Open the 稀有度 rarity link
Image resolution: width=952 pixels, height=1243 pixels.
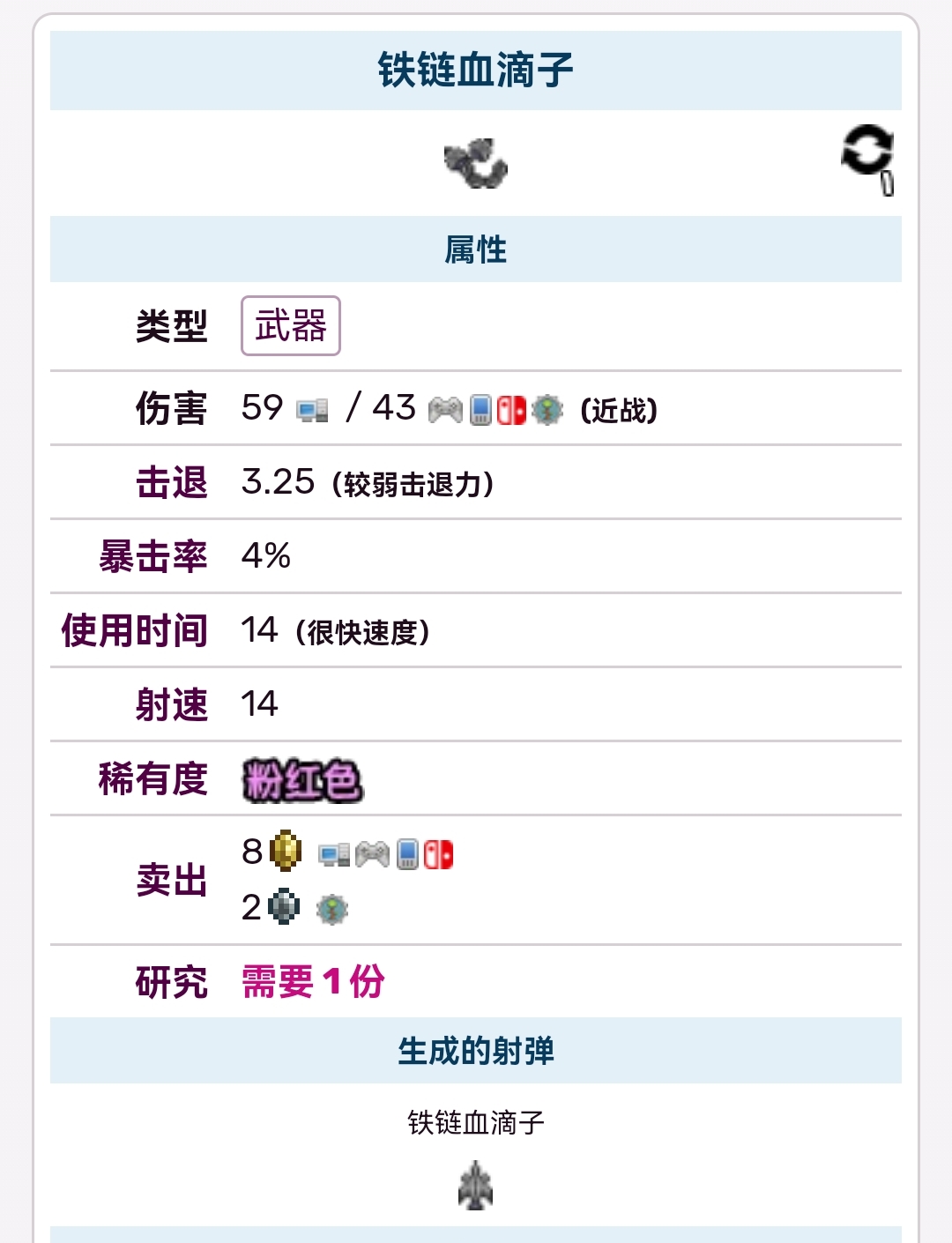tap(152, 778)
